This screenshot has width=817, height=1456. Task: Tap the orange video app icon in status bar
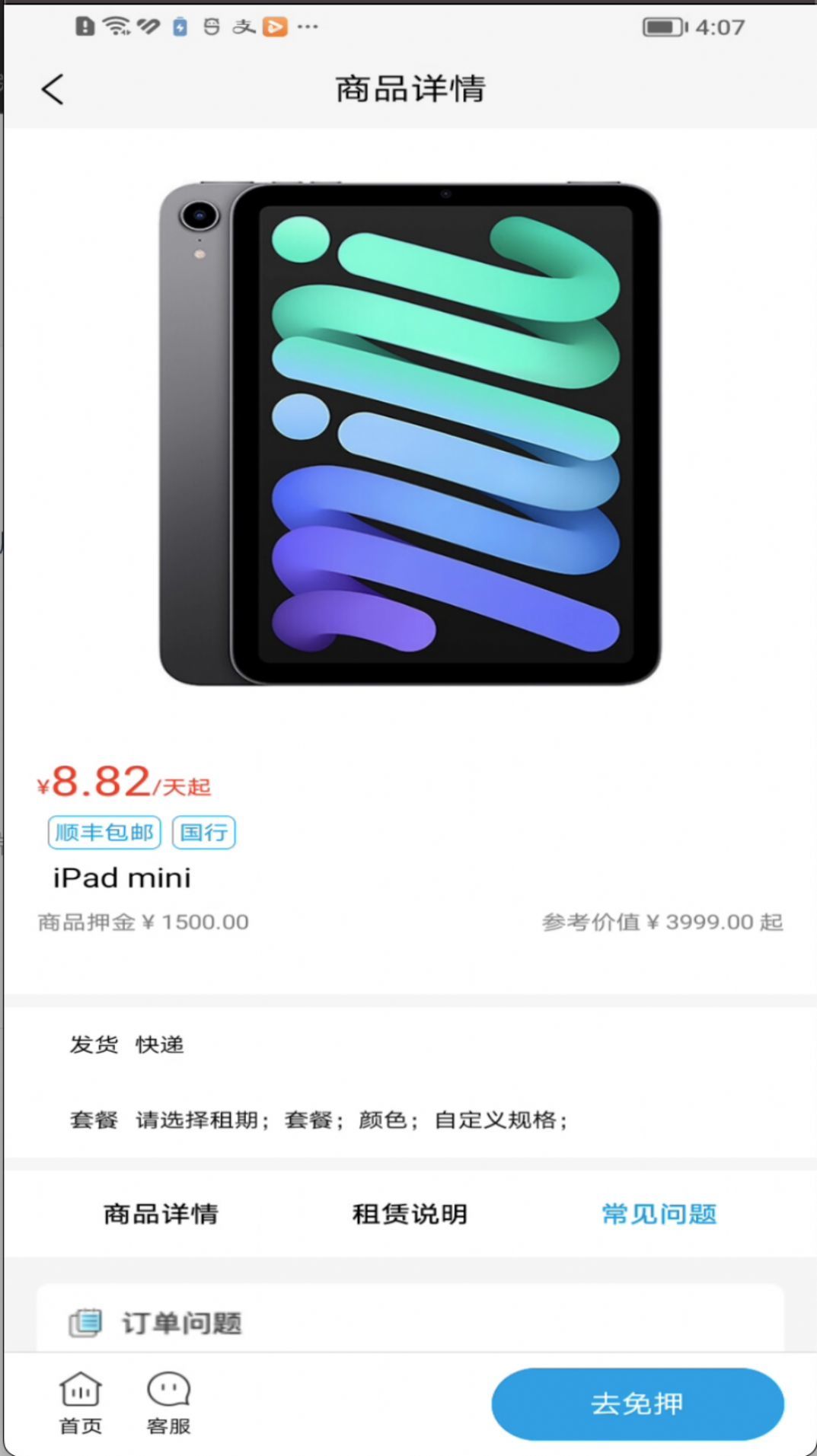point(276,27)
